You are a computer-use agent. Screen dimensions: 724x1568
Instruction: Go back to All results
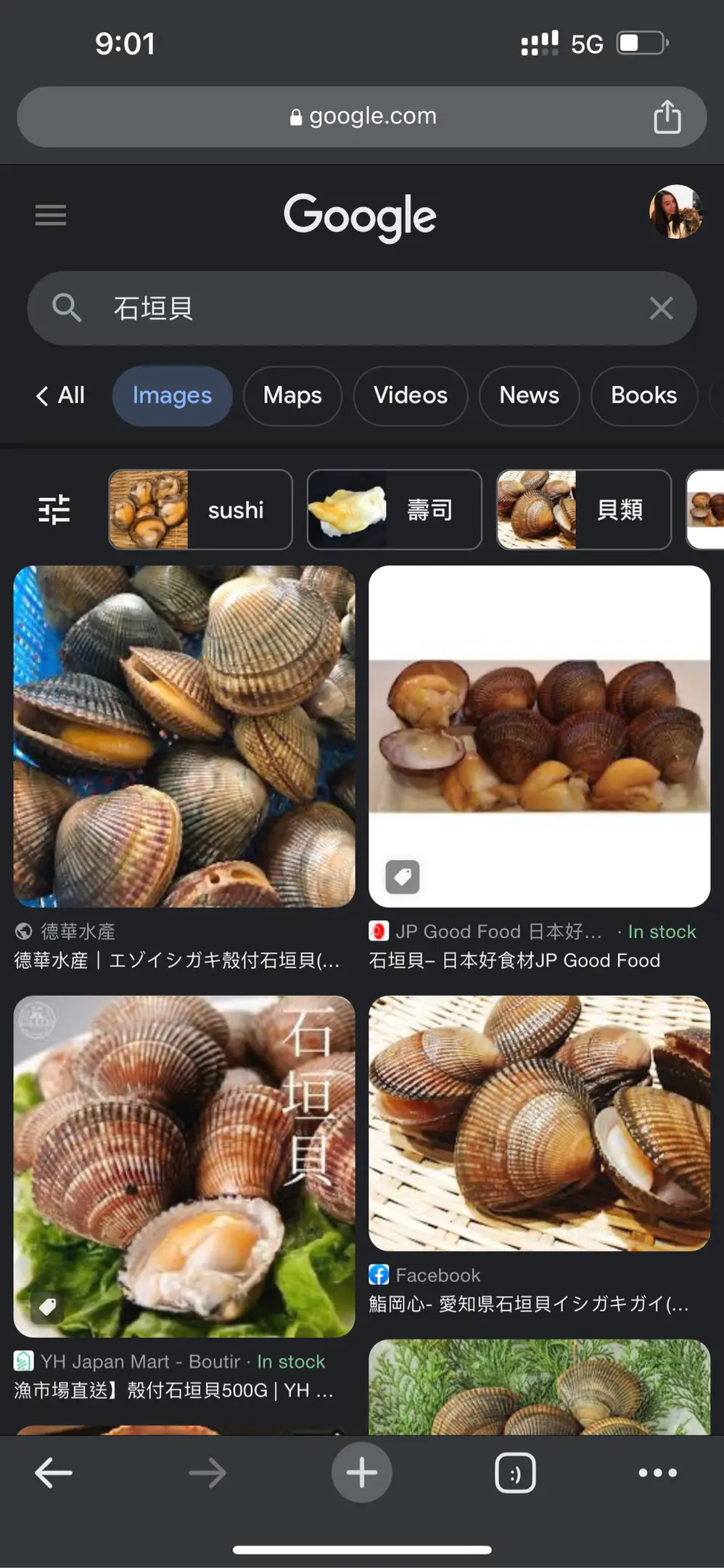(x=61, y=396)
